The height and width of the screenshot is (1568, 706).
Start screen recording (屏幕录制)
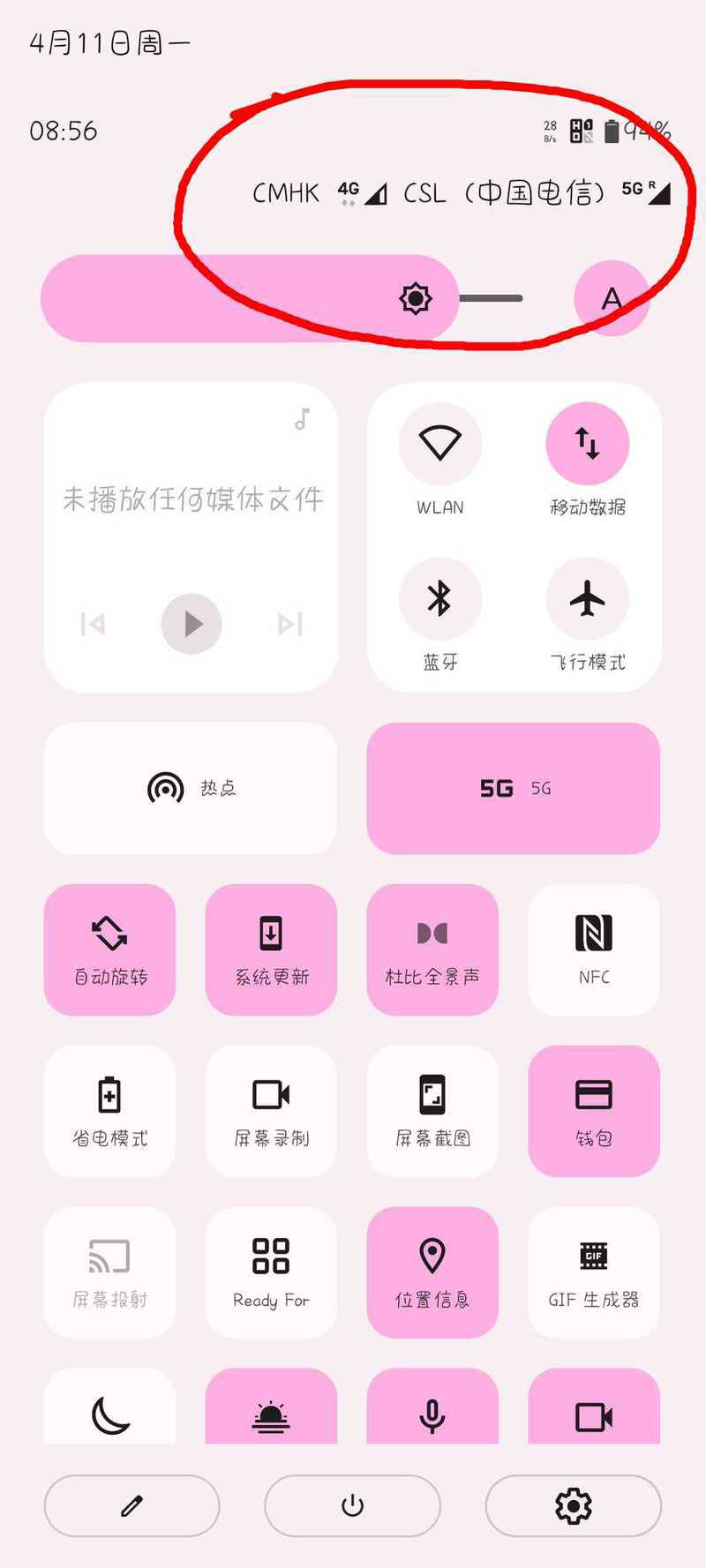tap(271, 1111)
